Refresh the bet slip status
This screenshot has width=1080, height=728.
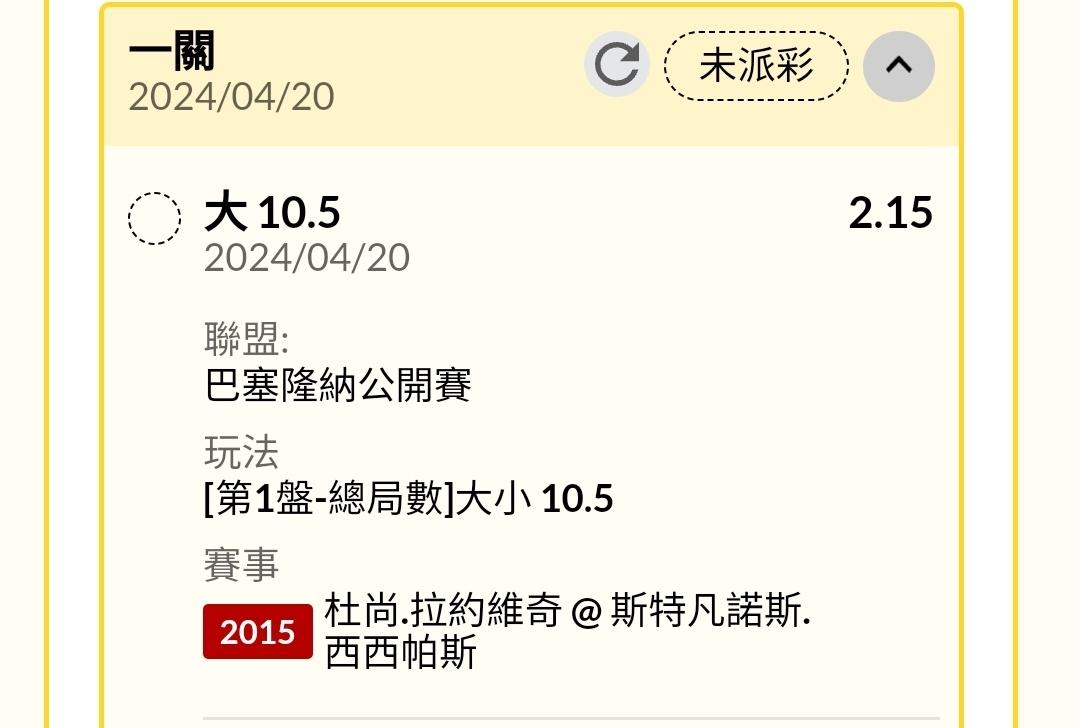[x=616, y=65]
